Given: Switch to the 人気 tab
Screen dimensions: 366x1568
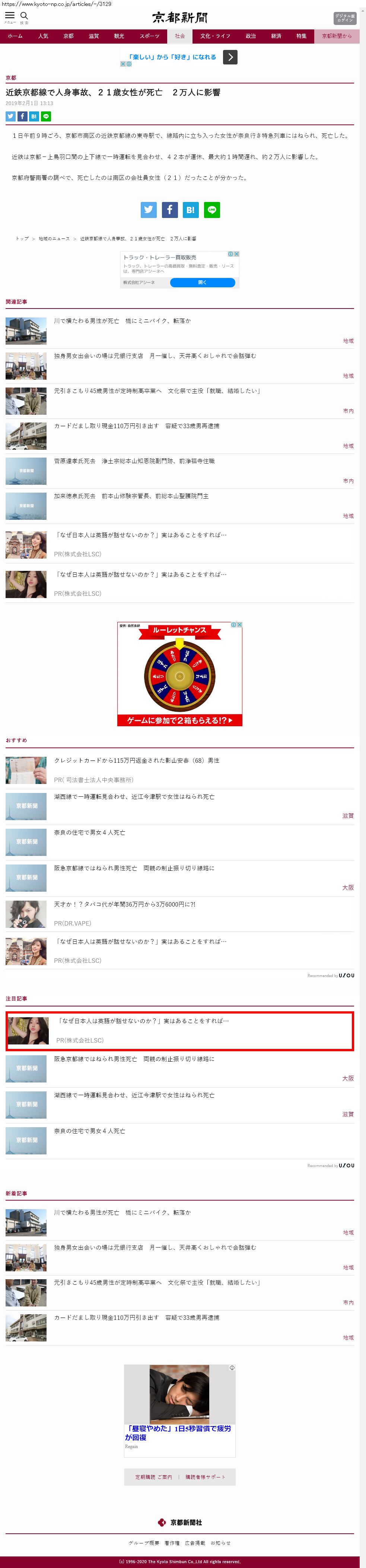Looking at the screenshot, I should point(43,36).
